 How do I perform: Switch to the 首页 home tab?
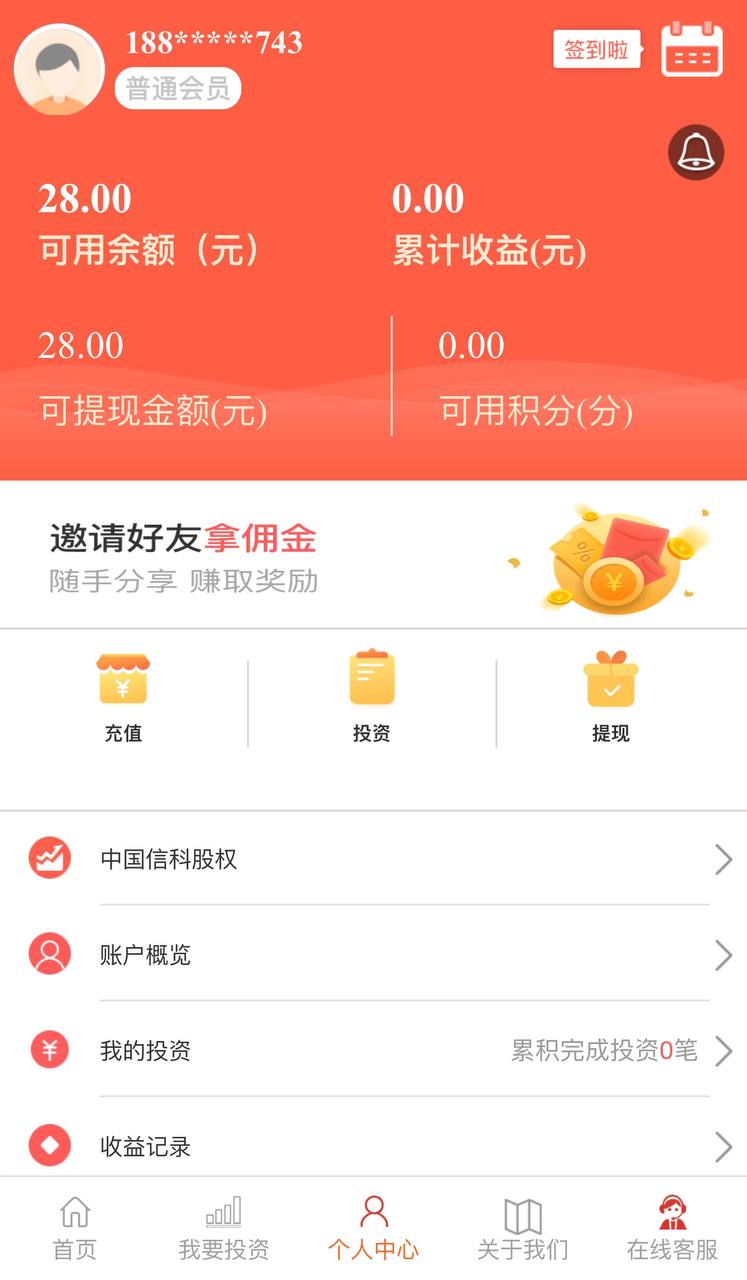(x=74, y=1229)
